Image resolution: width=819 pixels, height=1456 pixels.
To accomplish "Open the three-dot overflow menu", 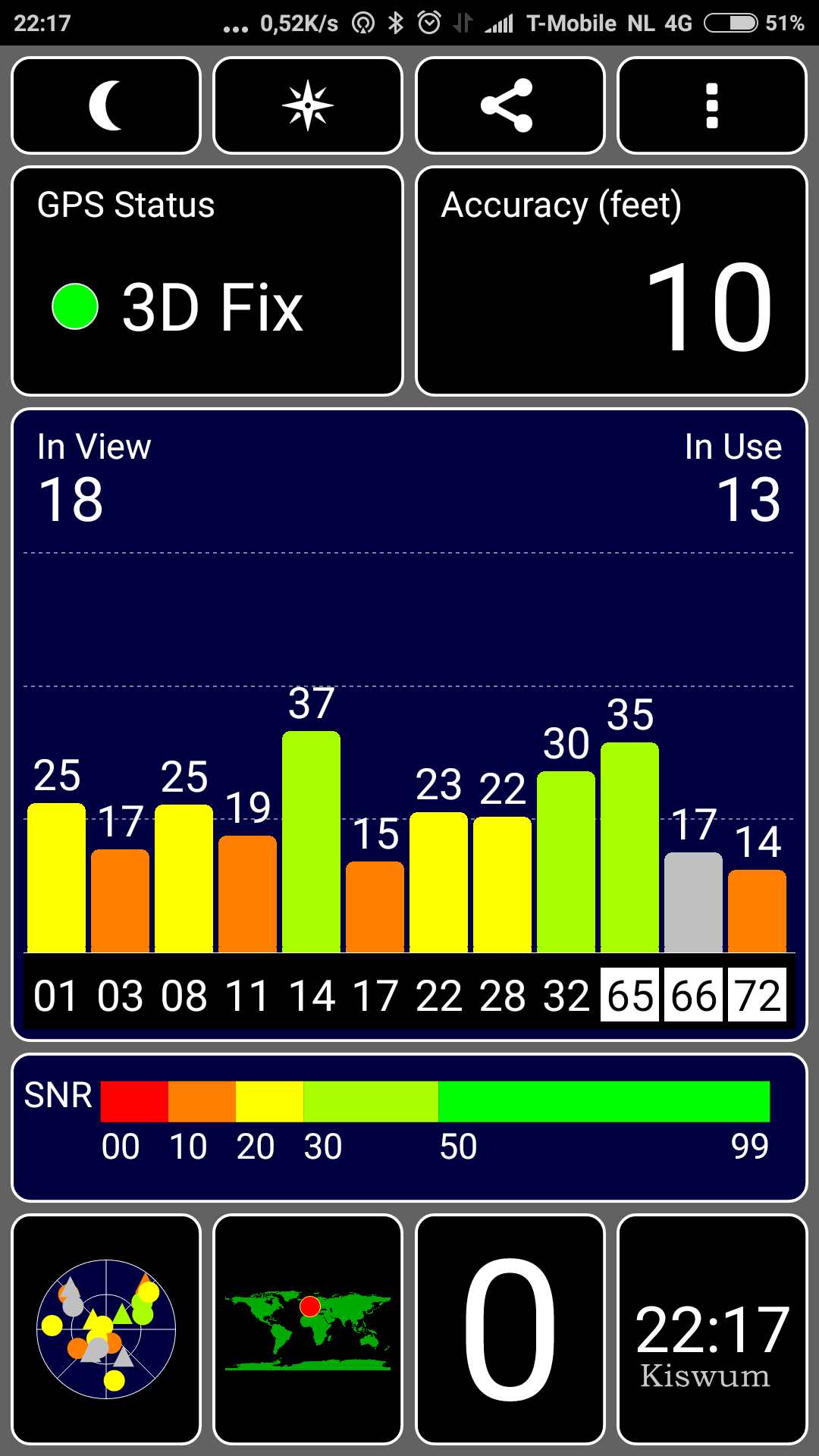I will (712, 105).
